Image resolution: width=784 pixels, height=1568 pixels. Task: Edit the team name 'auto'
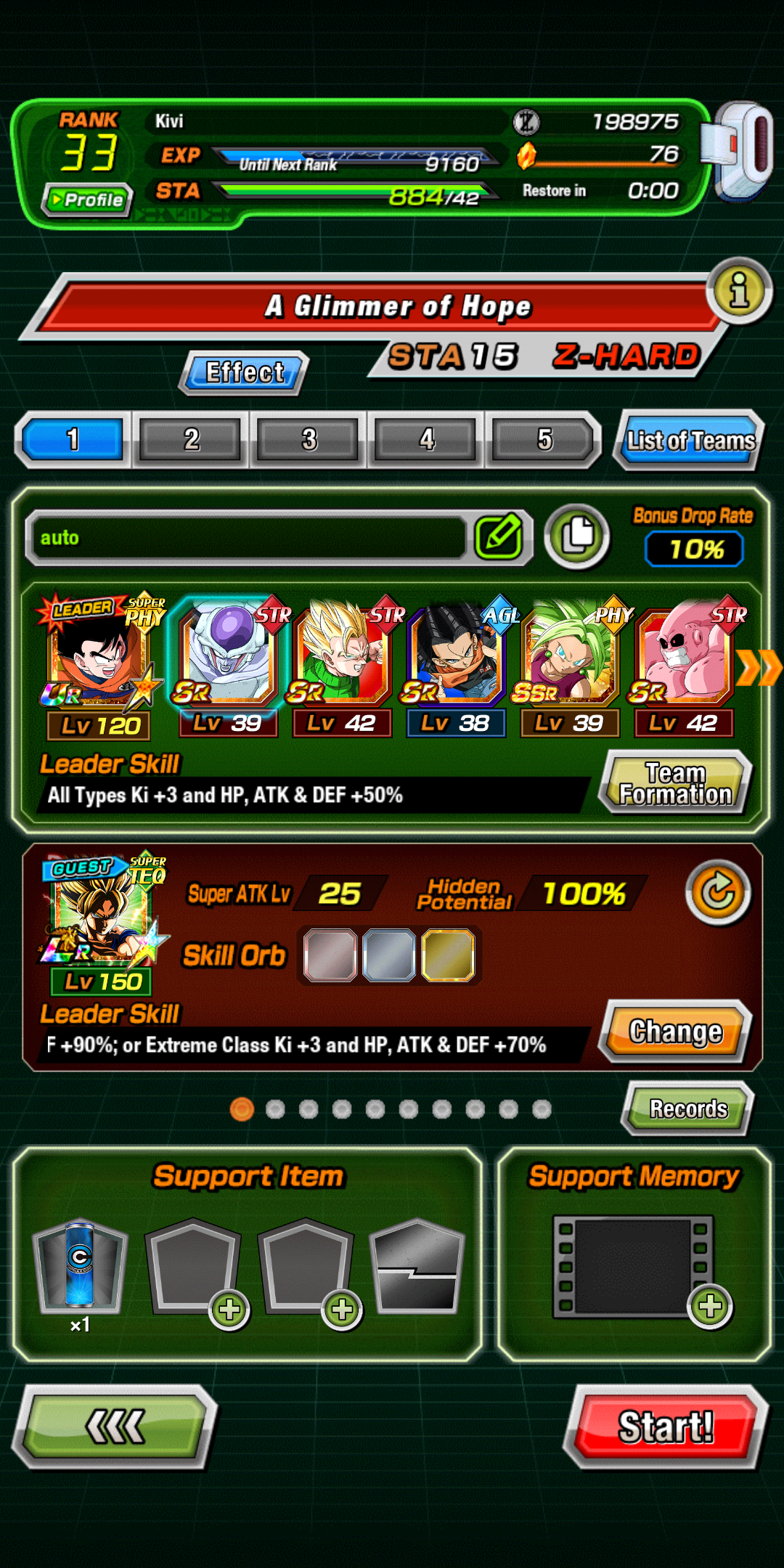point(498,538)
